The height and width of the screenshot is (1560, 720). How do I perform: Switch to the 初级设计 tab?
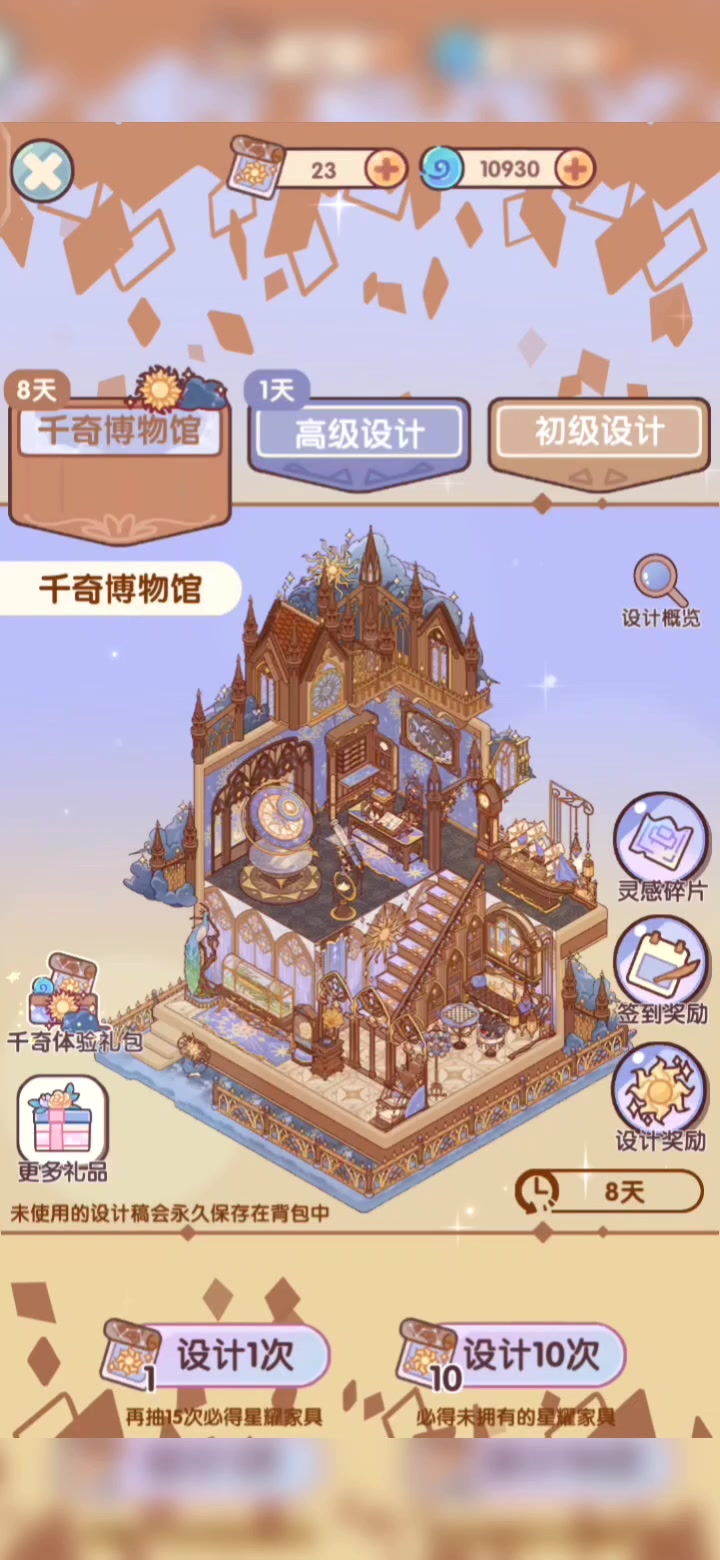point(599,432)
